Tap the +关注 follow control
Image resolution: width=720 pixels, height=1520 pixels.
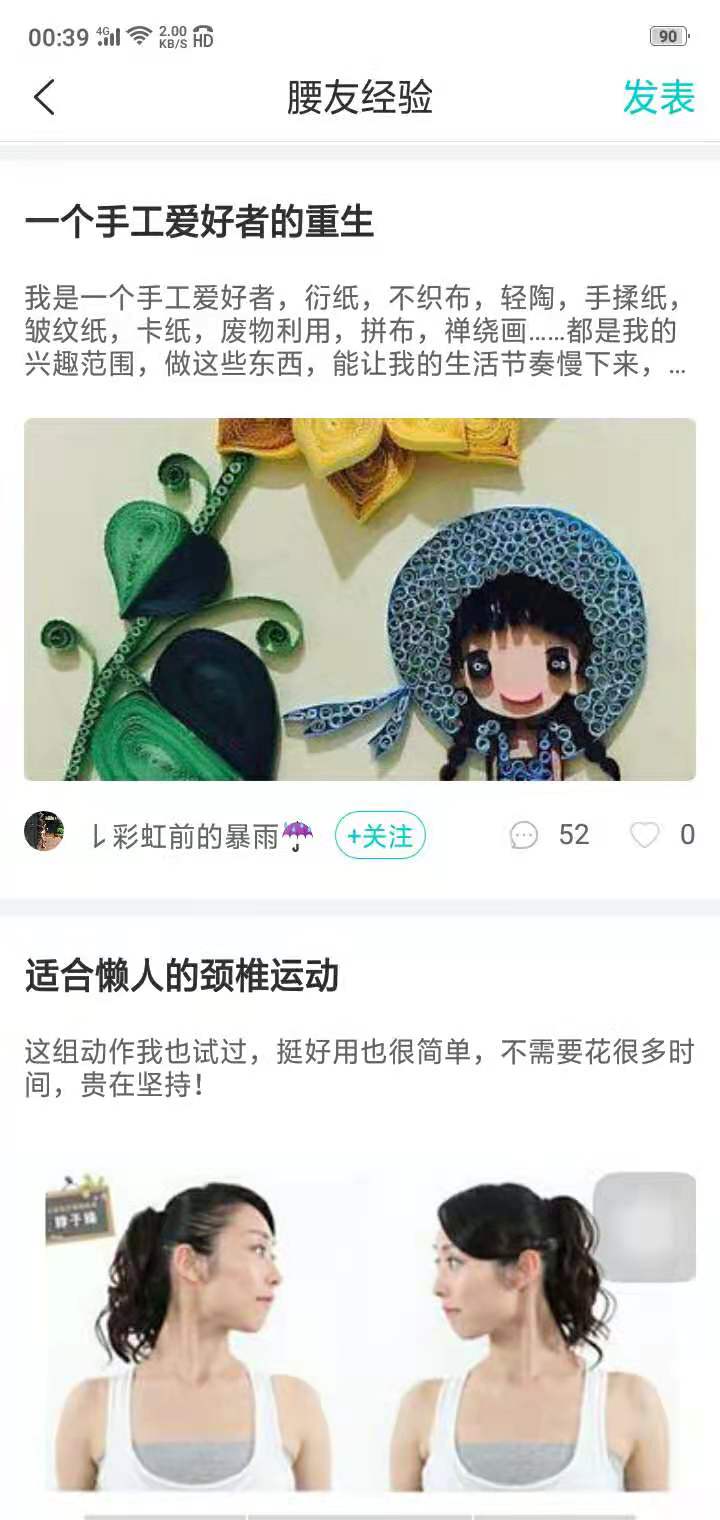point(380,834)
